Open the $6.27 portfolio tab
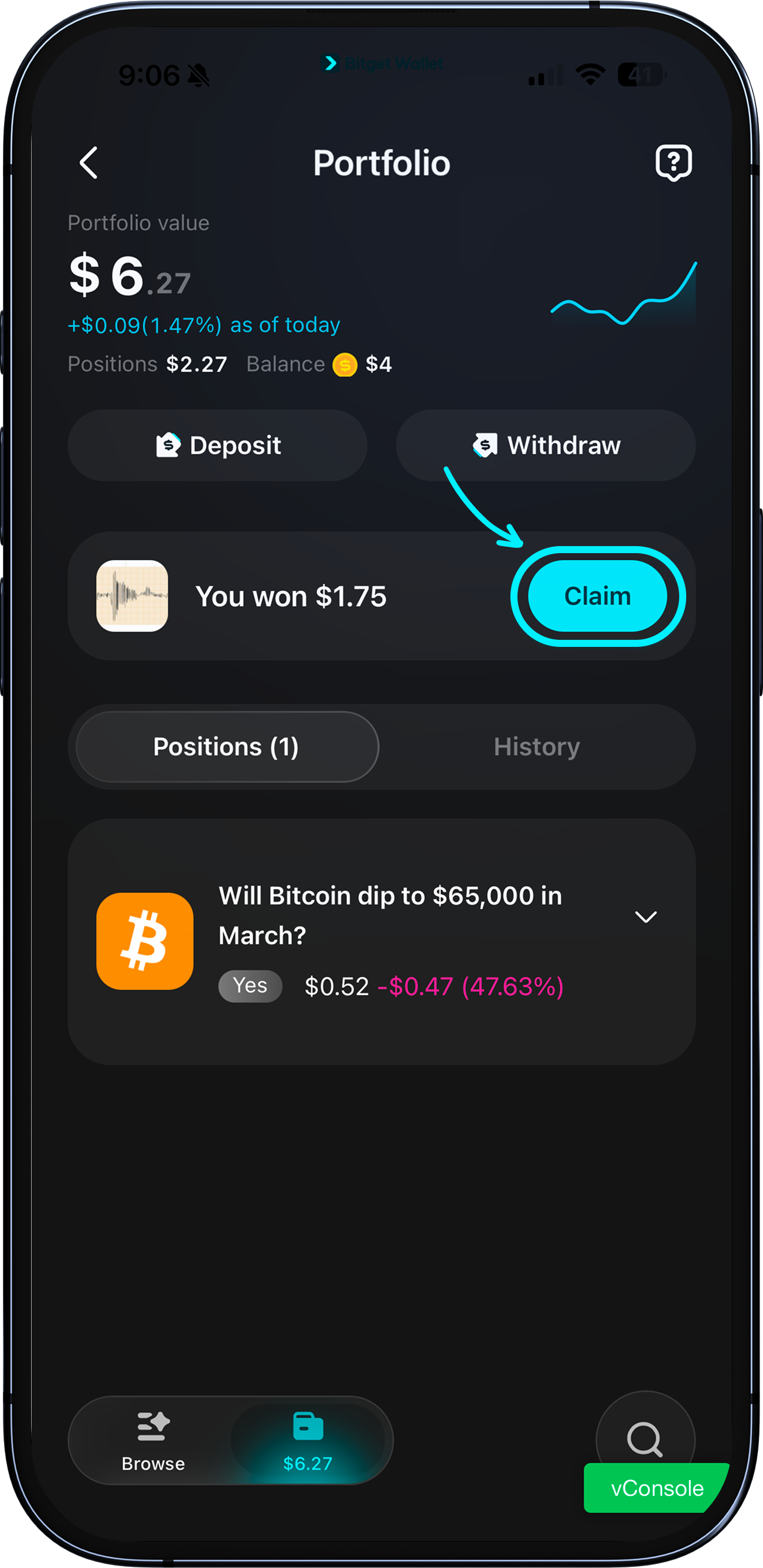This screenshot has height=1568, width=763. pyautogui.click(x=308, y=1440)
